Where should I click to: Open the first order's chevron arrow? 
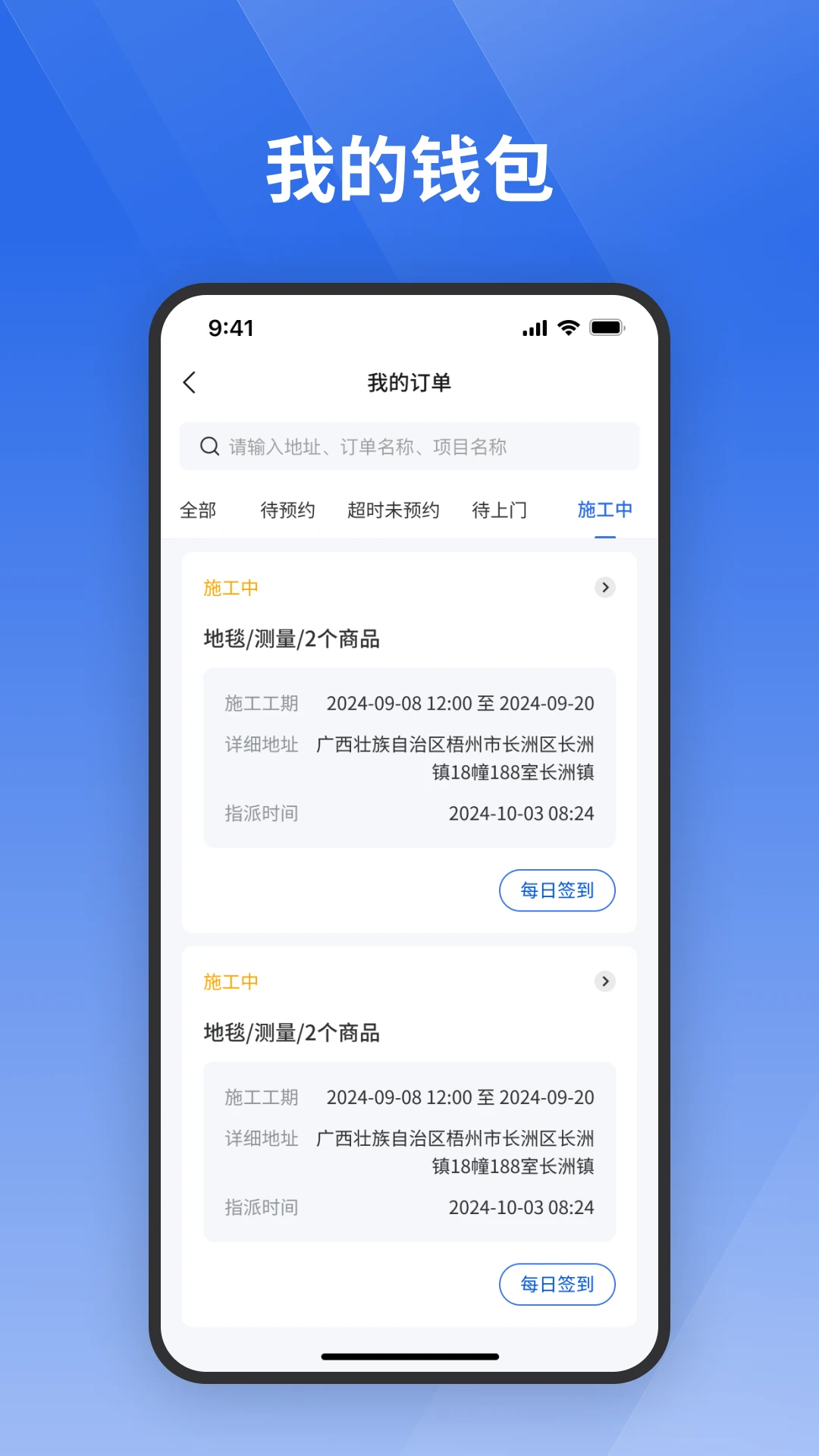605,588
